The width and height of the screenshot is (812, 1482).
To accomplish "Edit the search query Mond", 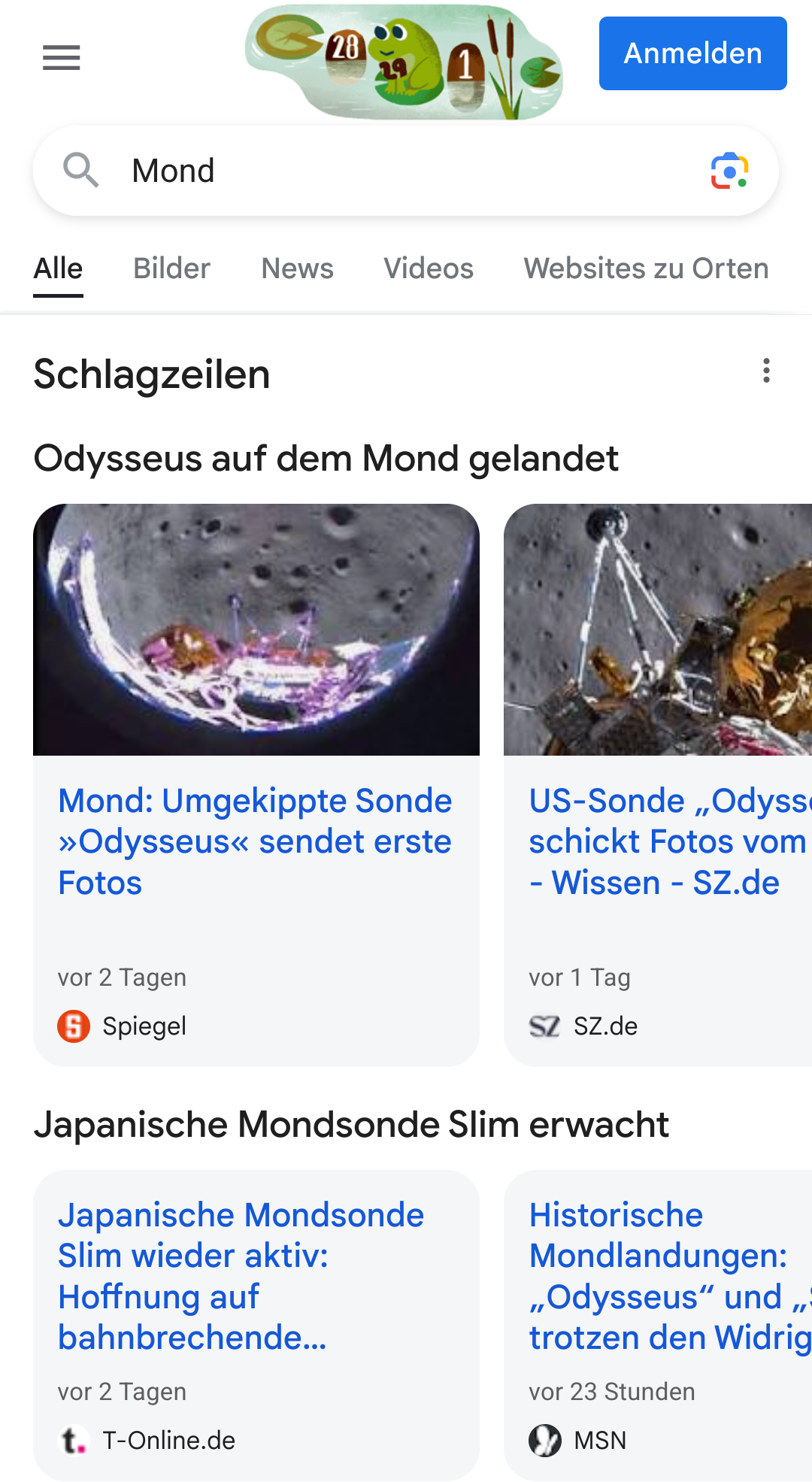I will tap(406, 171).
